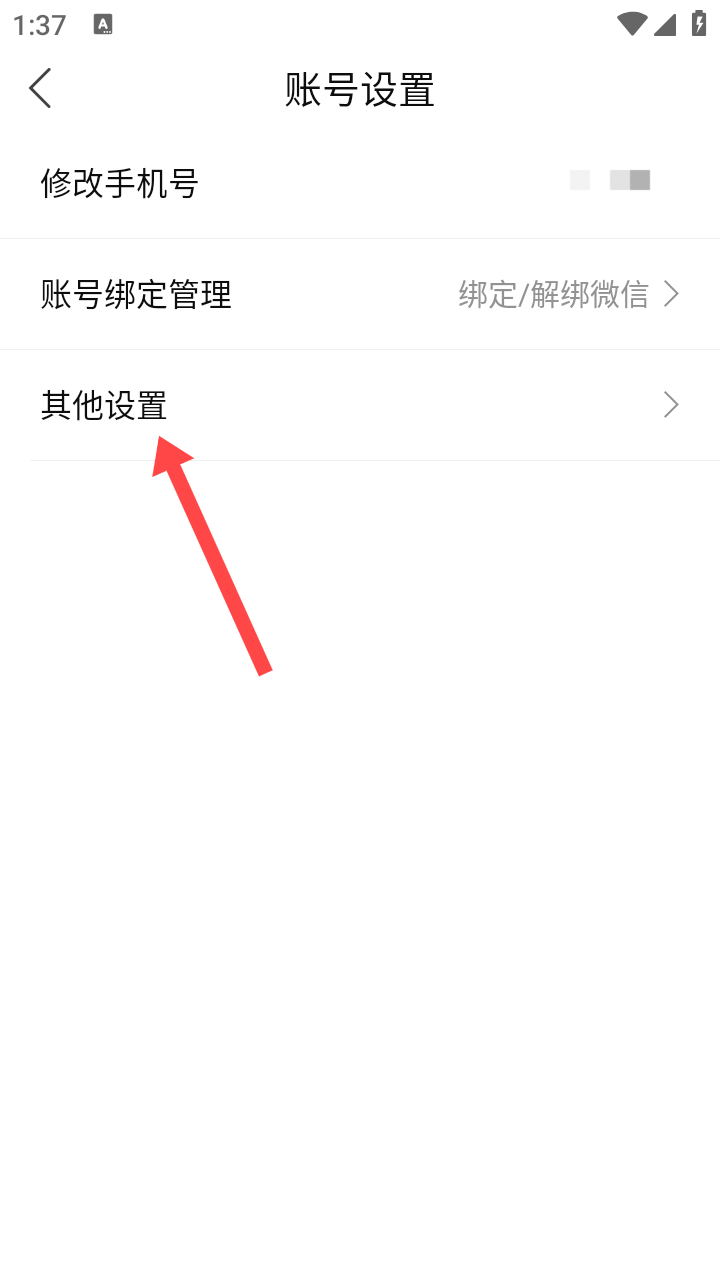Go back from 账号设置 page
The width and height of the screenshot is (720, 1280).
click(40, 89)
